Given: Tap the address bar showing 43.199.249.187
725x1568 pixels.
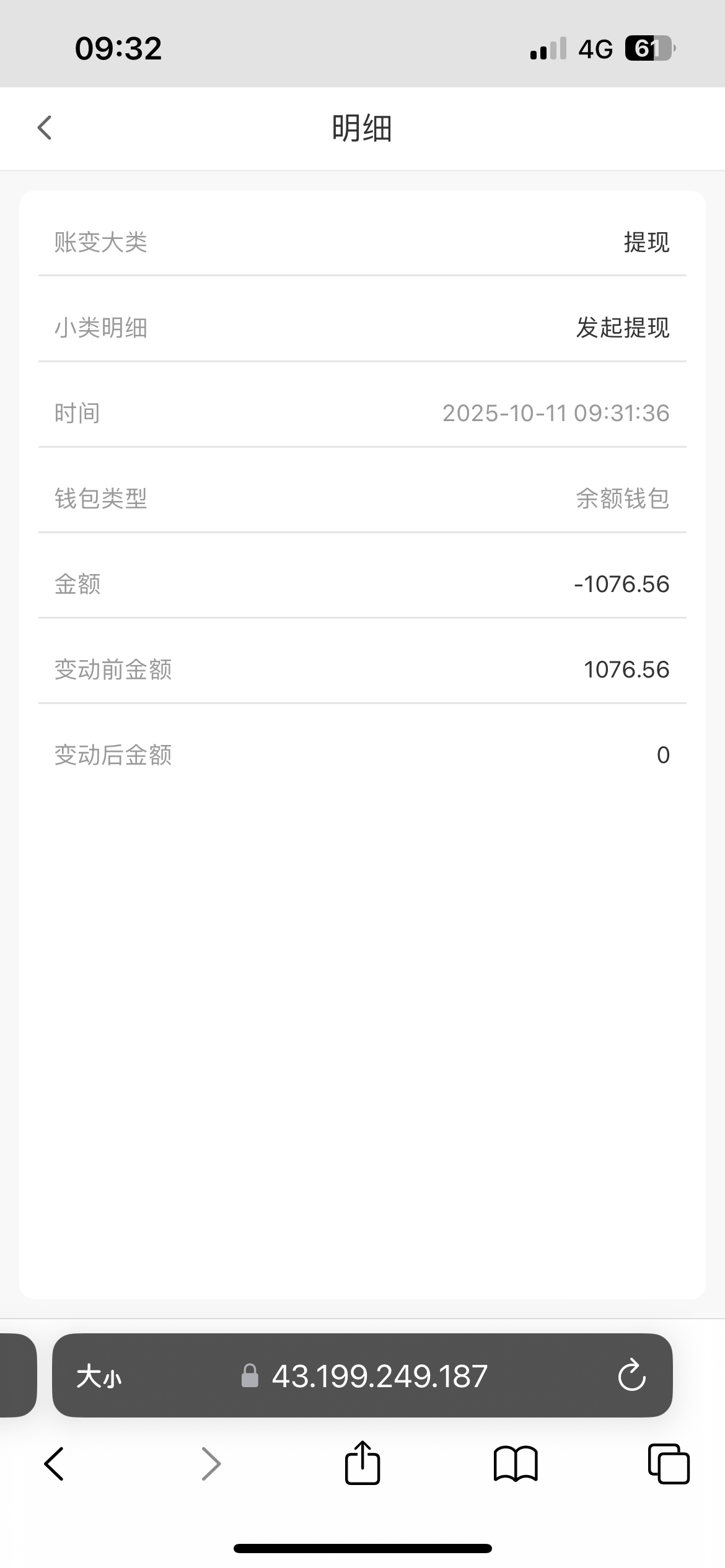Looking at the screenshot, I should coord(379,1376).
